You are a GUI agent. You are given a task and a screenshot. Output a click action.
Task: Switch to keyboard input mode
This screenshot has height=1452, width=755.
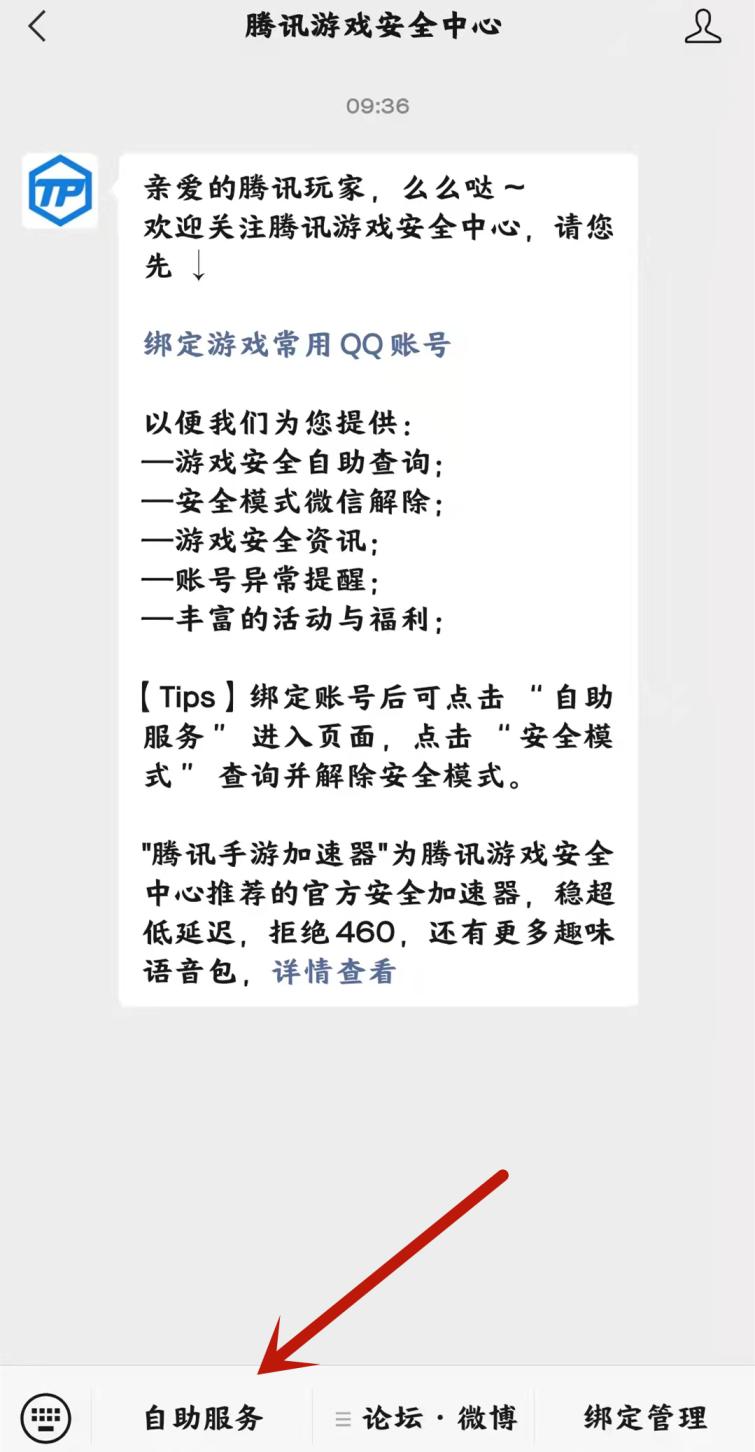46,1417
